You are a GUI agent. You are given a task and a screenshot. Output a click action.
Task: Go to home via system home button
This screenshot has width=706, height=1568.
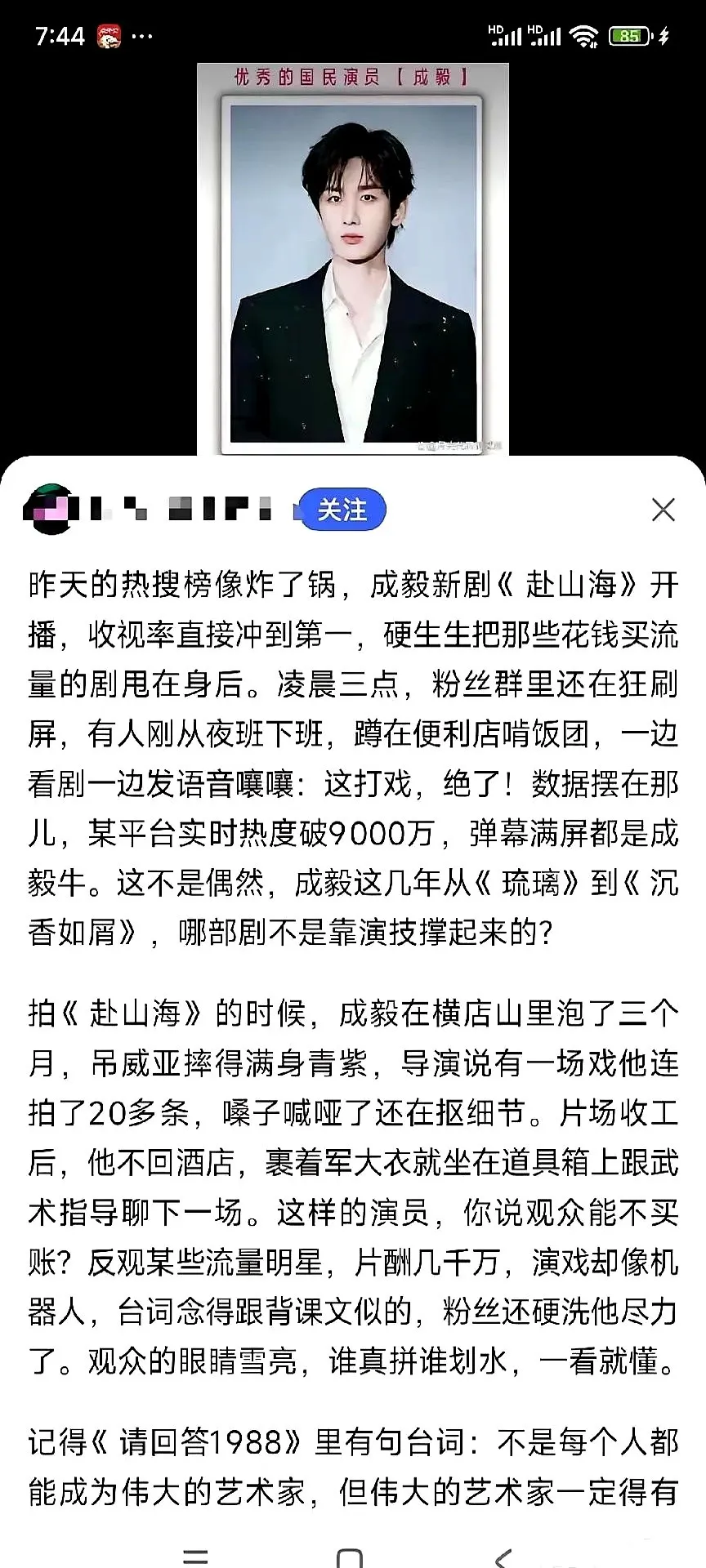pyautogui.click(x=350, y=1557)
